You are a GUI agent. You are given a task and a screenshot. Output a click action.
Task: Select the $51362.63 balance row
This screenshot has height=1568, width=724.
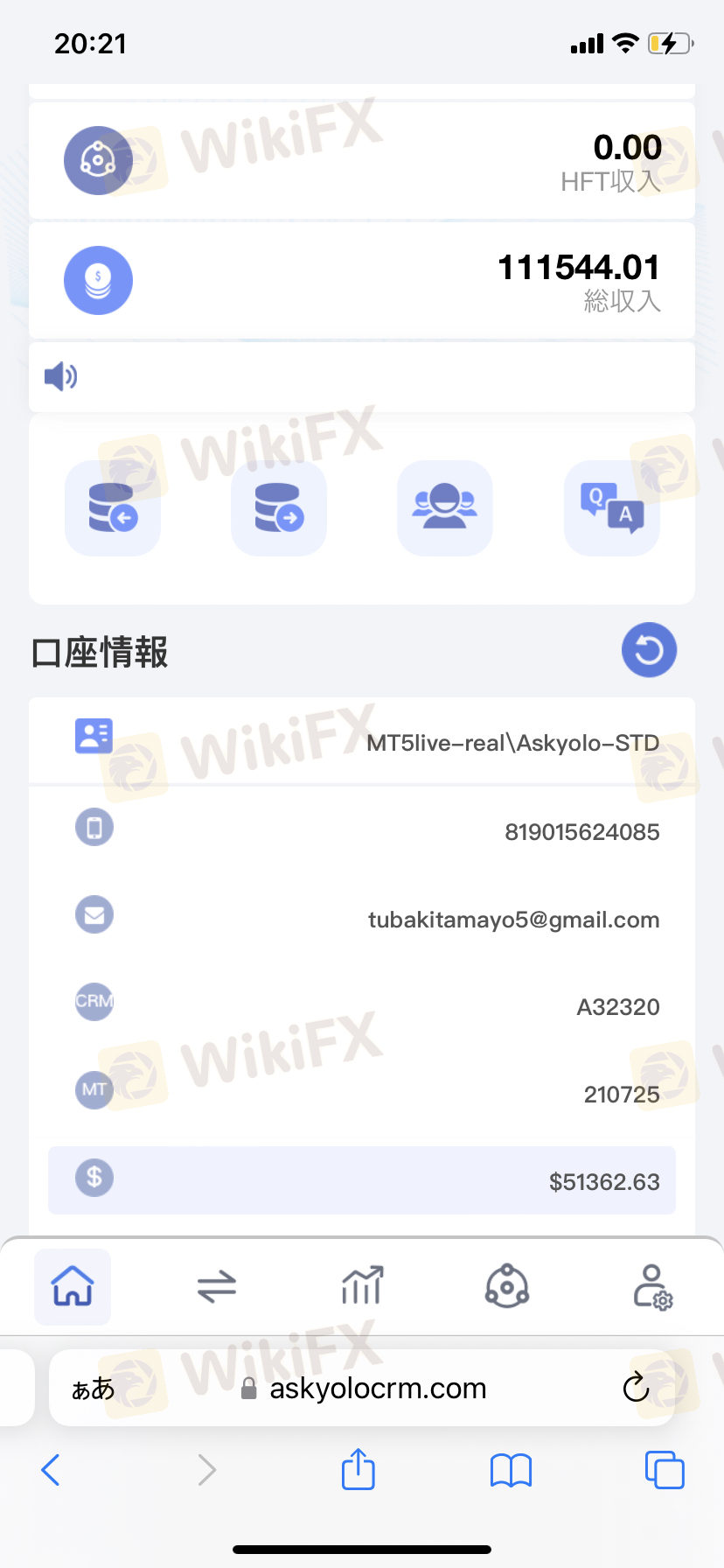pyautogui.click(x=362, y=1180)
